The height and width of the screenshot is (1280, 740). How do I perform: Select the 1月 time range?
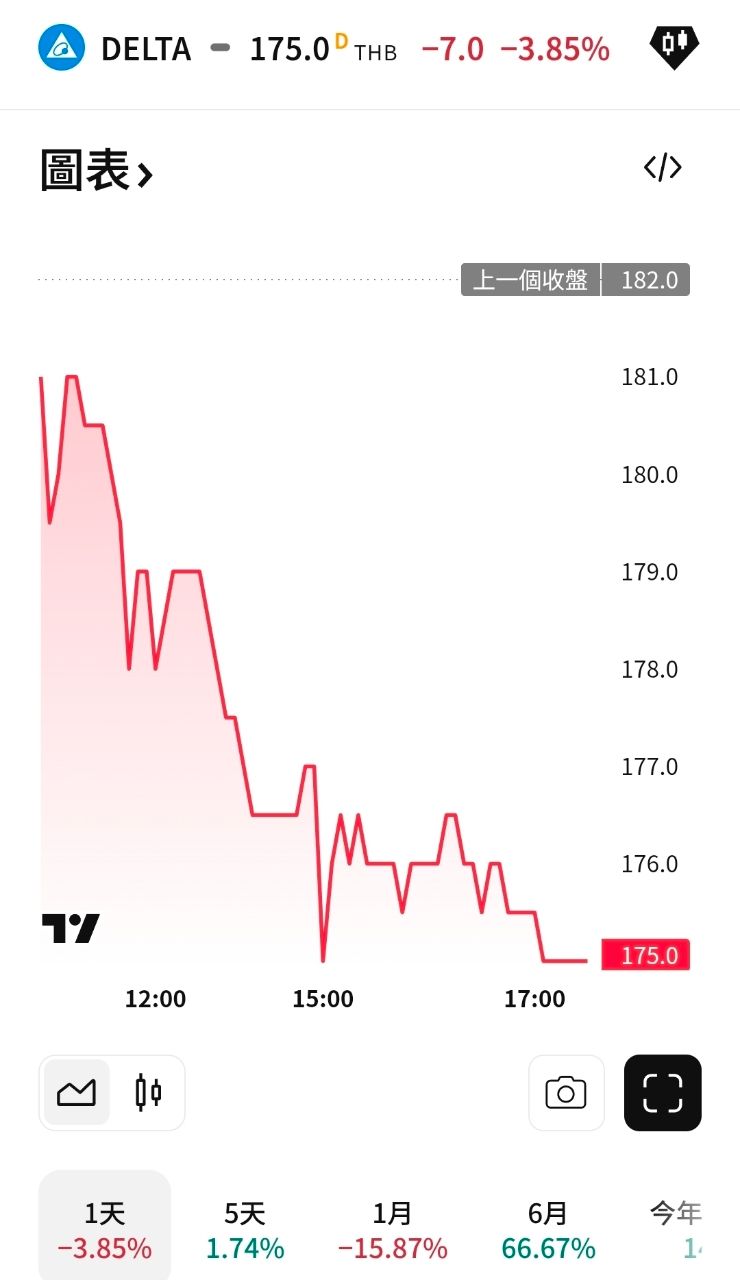click(x=392, y=1230)
